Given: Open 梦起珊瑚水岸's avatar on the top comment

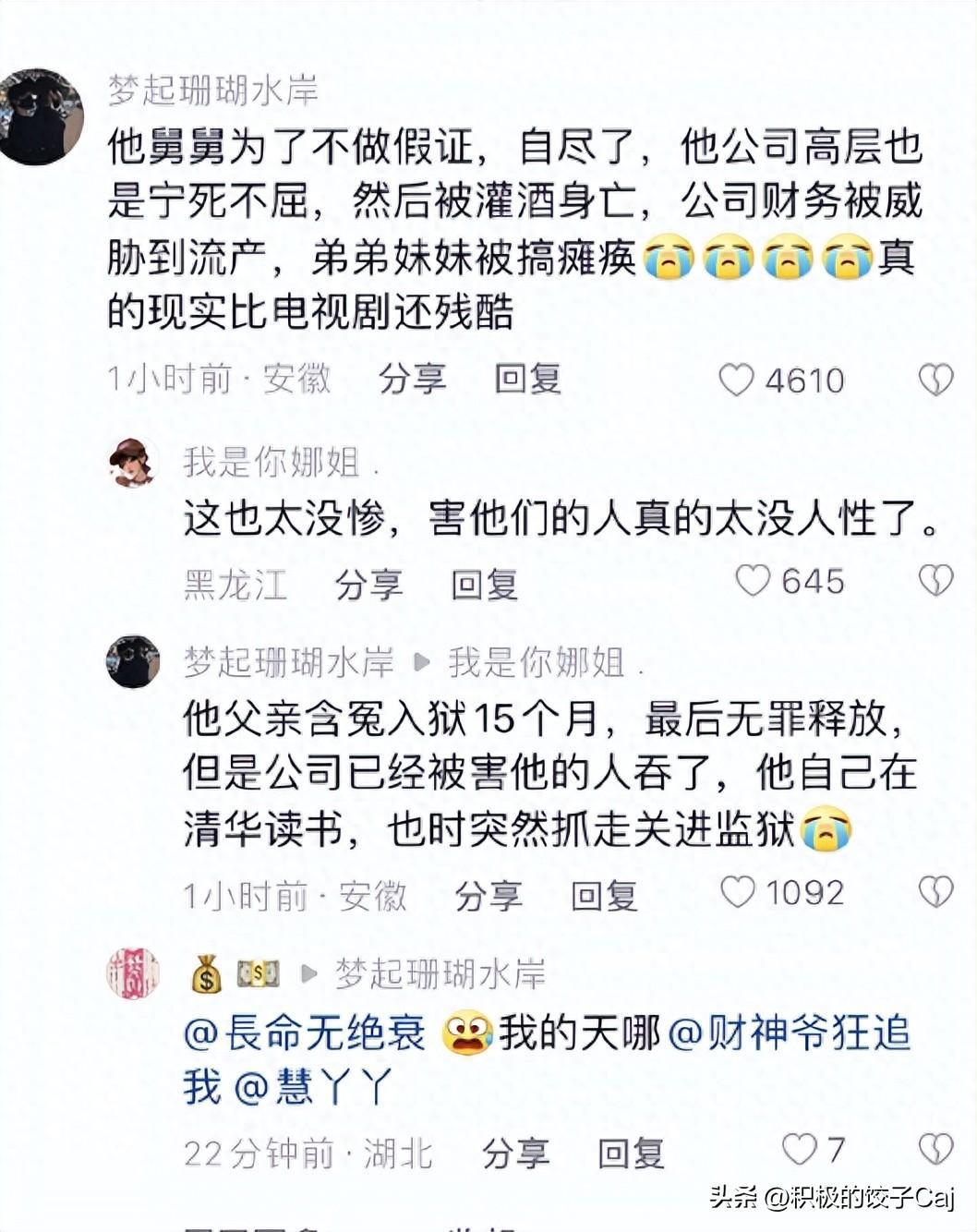Looking at the screenshot, I should coord(41,117).
